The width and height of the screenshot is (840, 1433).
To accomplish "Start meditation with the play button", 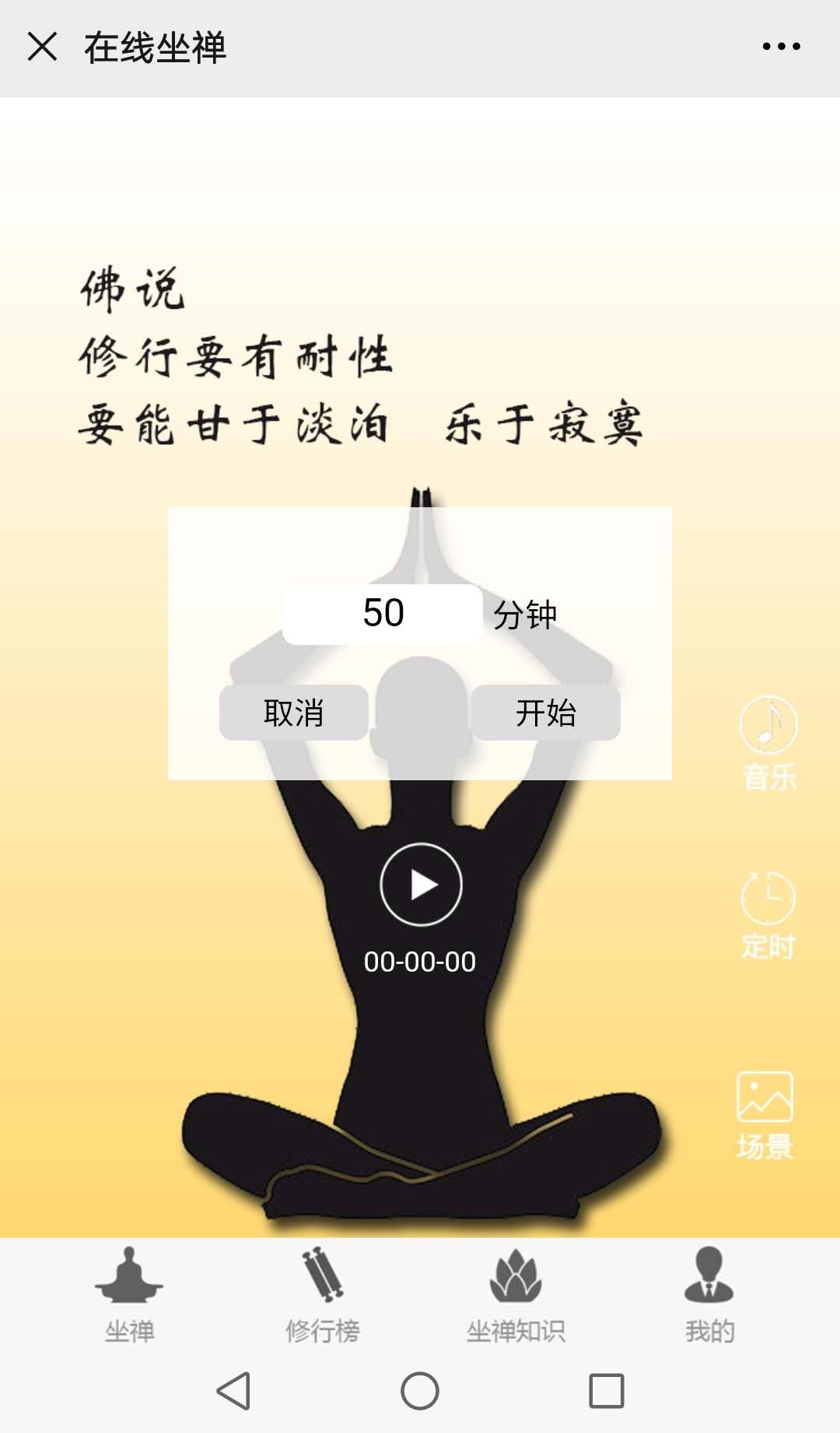I will [x=421, y=885].
